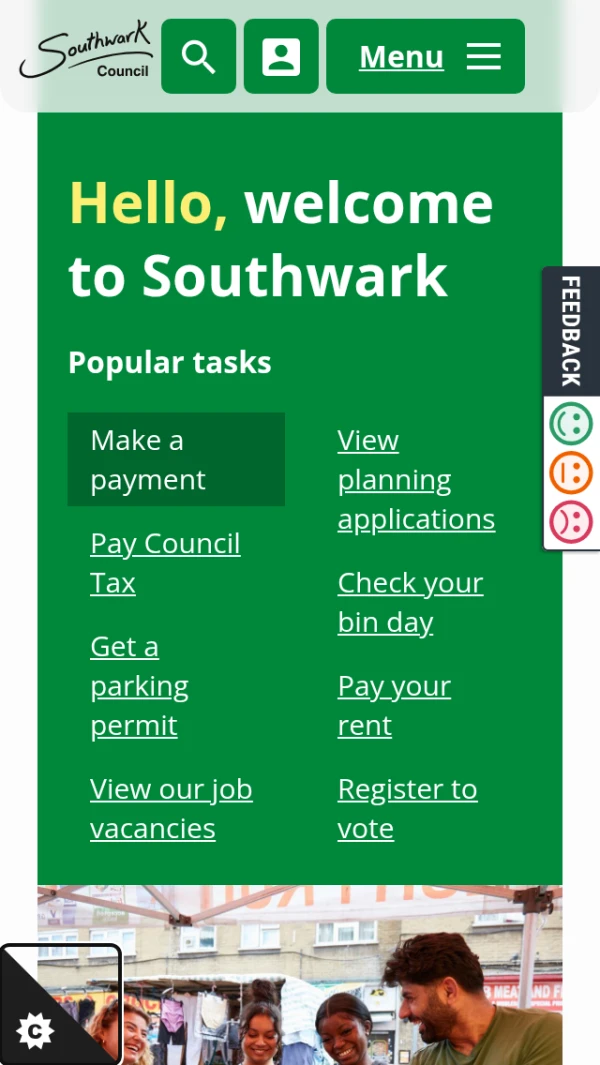Open the account profile icon
The width and height of the screenshot is (600, 1065).
(x=281, y=57)
